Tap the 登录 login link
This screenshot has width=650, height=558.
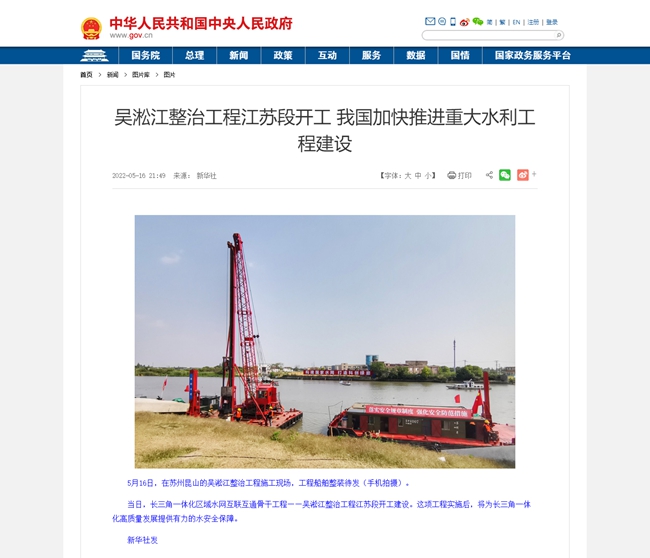point(552,22)
